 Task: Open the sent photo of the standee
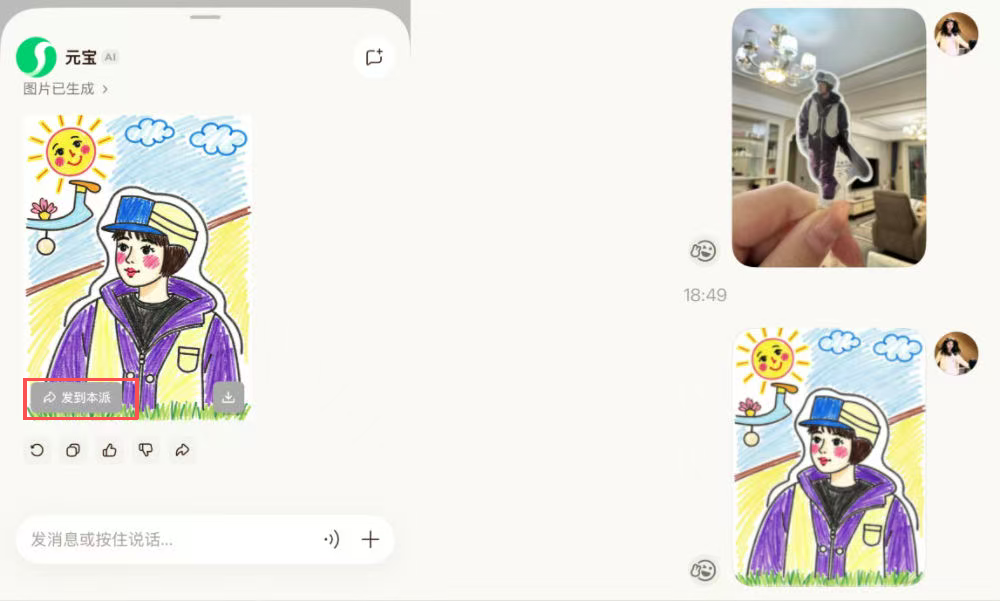click(x=828, y=138)
